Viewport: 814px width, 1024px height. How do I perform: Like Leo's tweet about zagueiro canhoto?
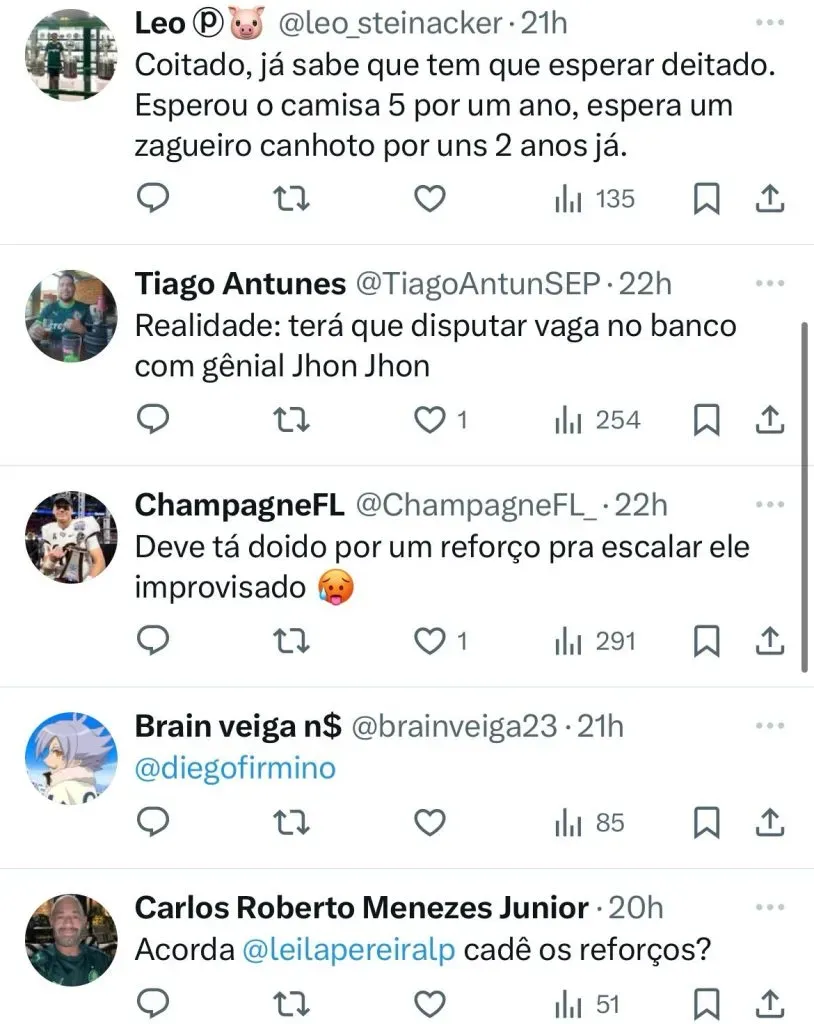[x=429, y=200]
